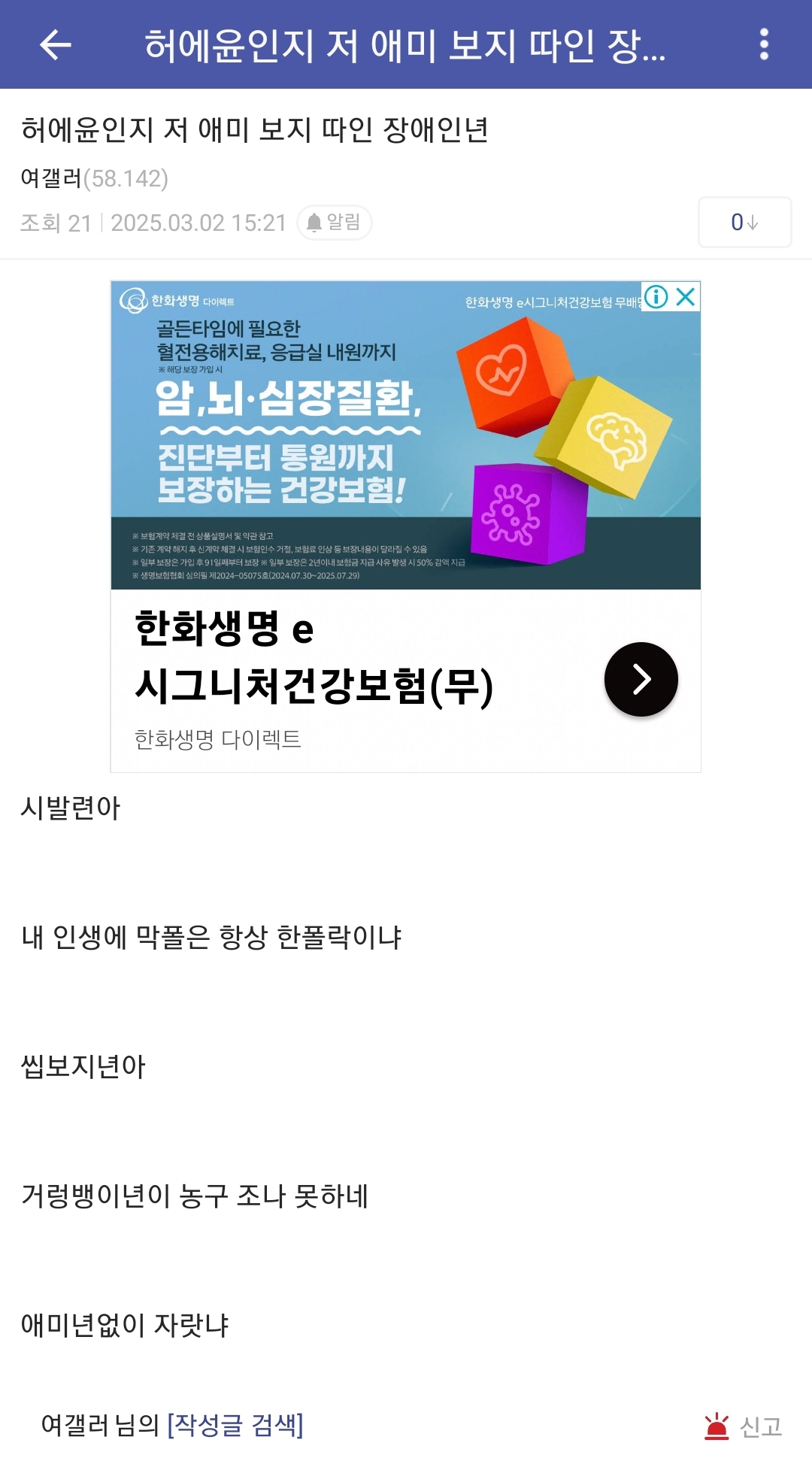This screenshot has width=812, height=1458.
Task: Report this post with 신고
Action: (x=744, y=1426)
